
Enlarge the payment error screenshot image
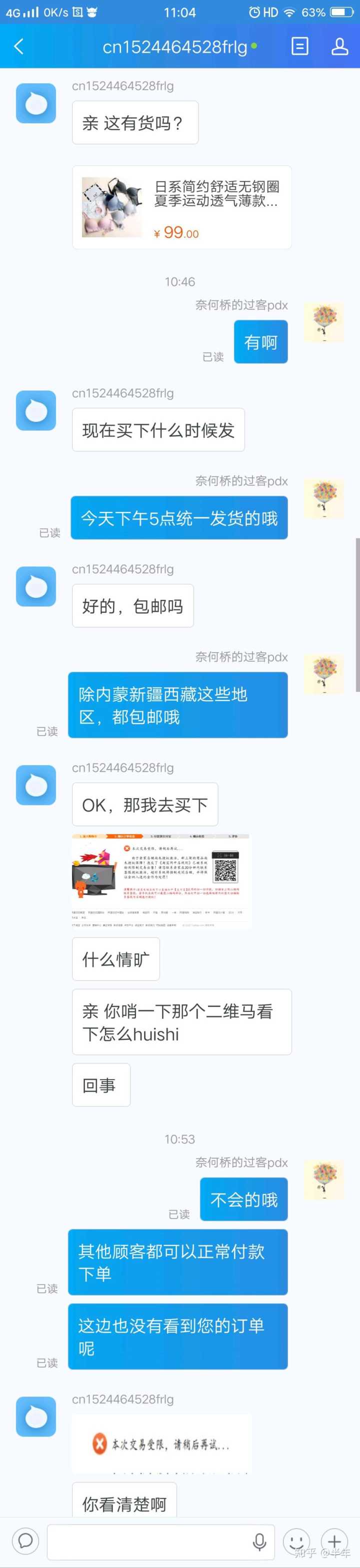(x=161, y=880)
